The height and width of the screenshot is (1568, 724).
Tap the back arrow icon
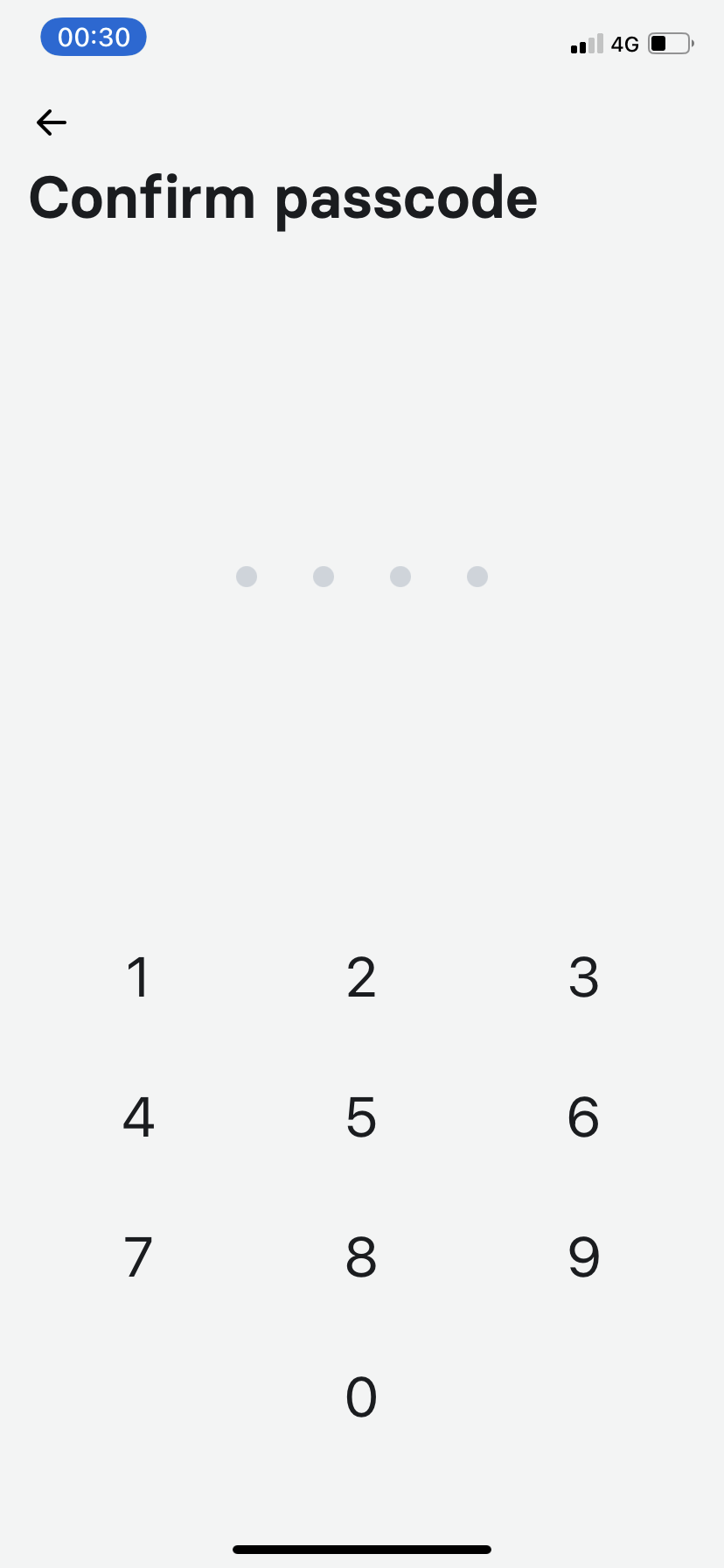click(x=50, y=122)
